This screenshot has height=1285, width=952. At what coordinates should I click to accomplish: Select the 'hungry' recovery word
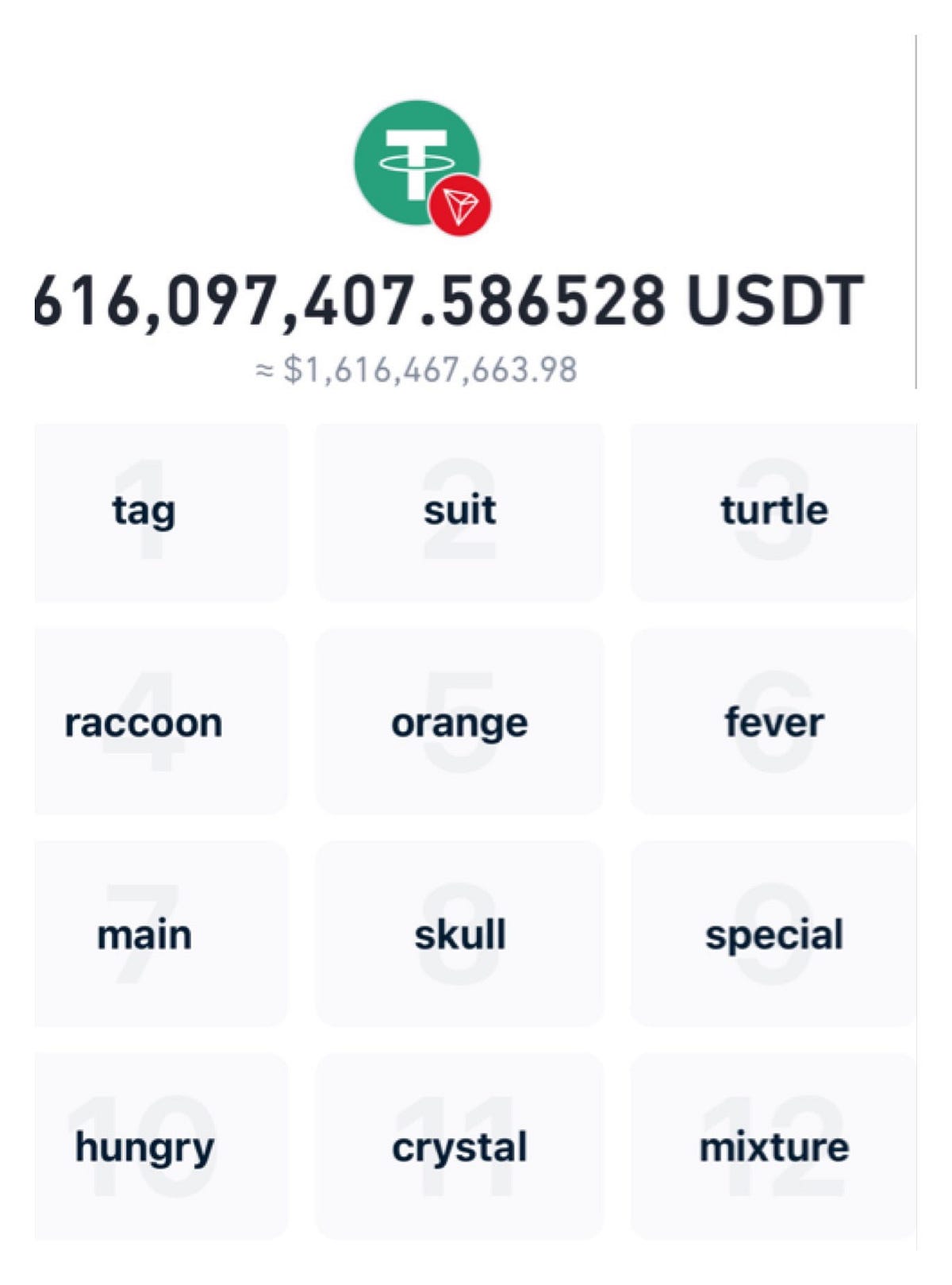coord(144,1145)
